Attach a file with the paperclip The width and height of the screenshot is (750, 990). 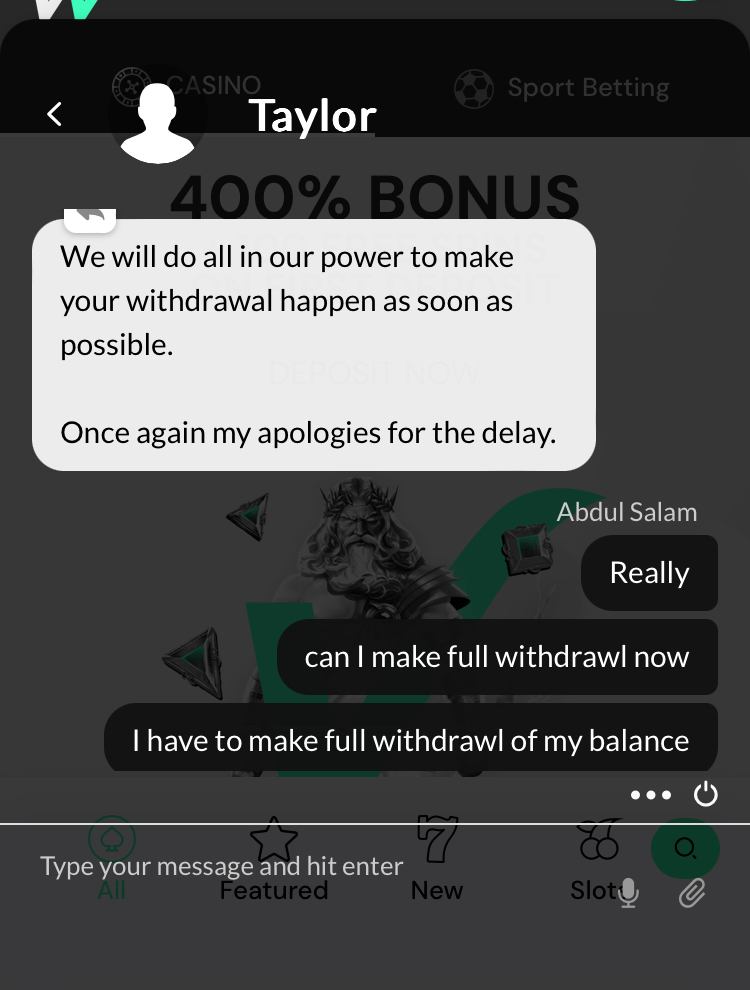pyautogui.click(x=692, y=892)
